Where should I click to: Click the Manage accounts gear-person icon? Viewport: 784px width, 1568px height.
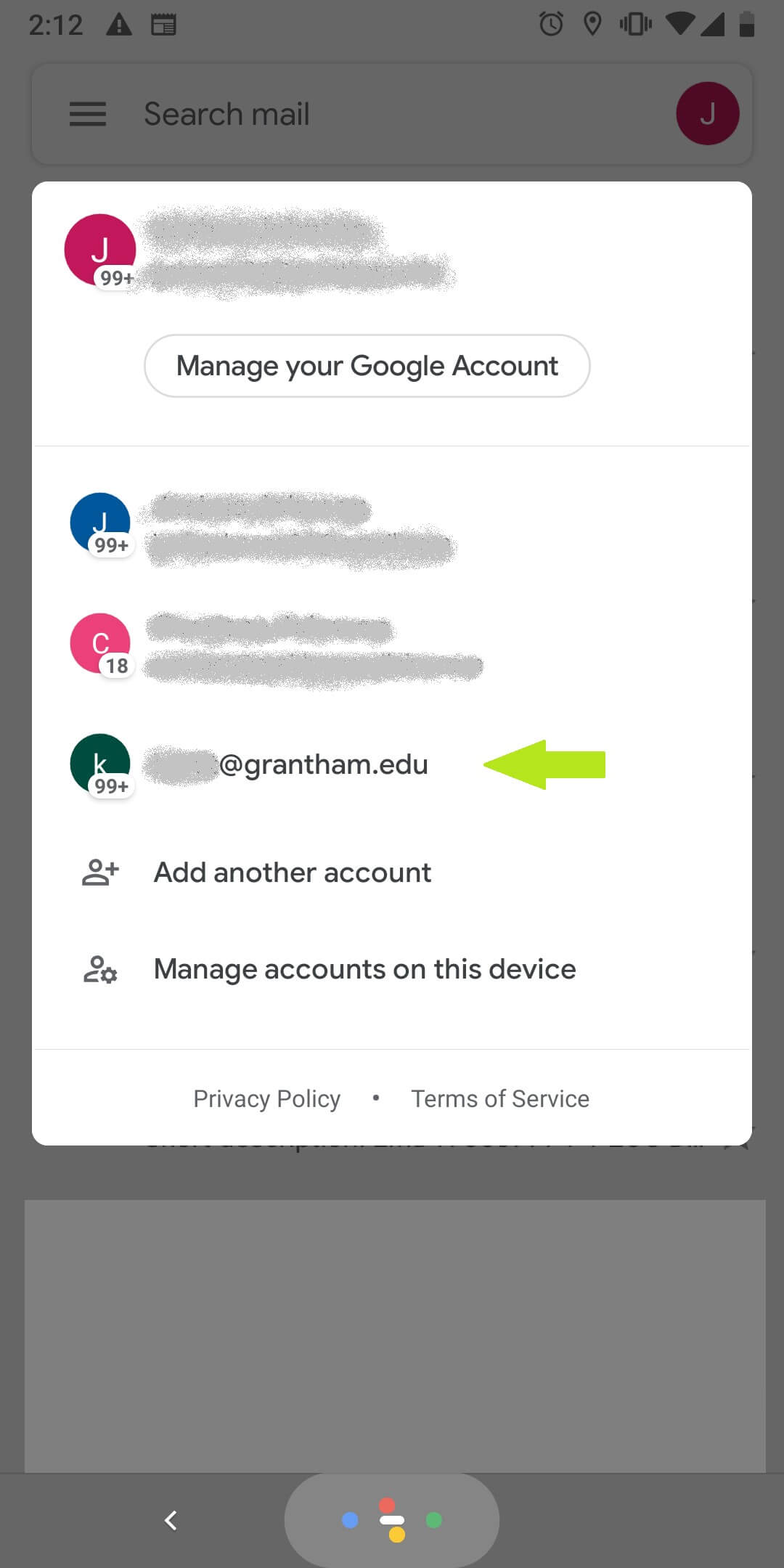pos(100,968)
